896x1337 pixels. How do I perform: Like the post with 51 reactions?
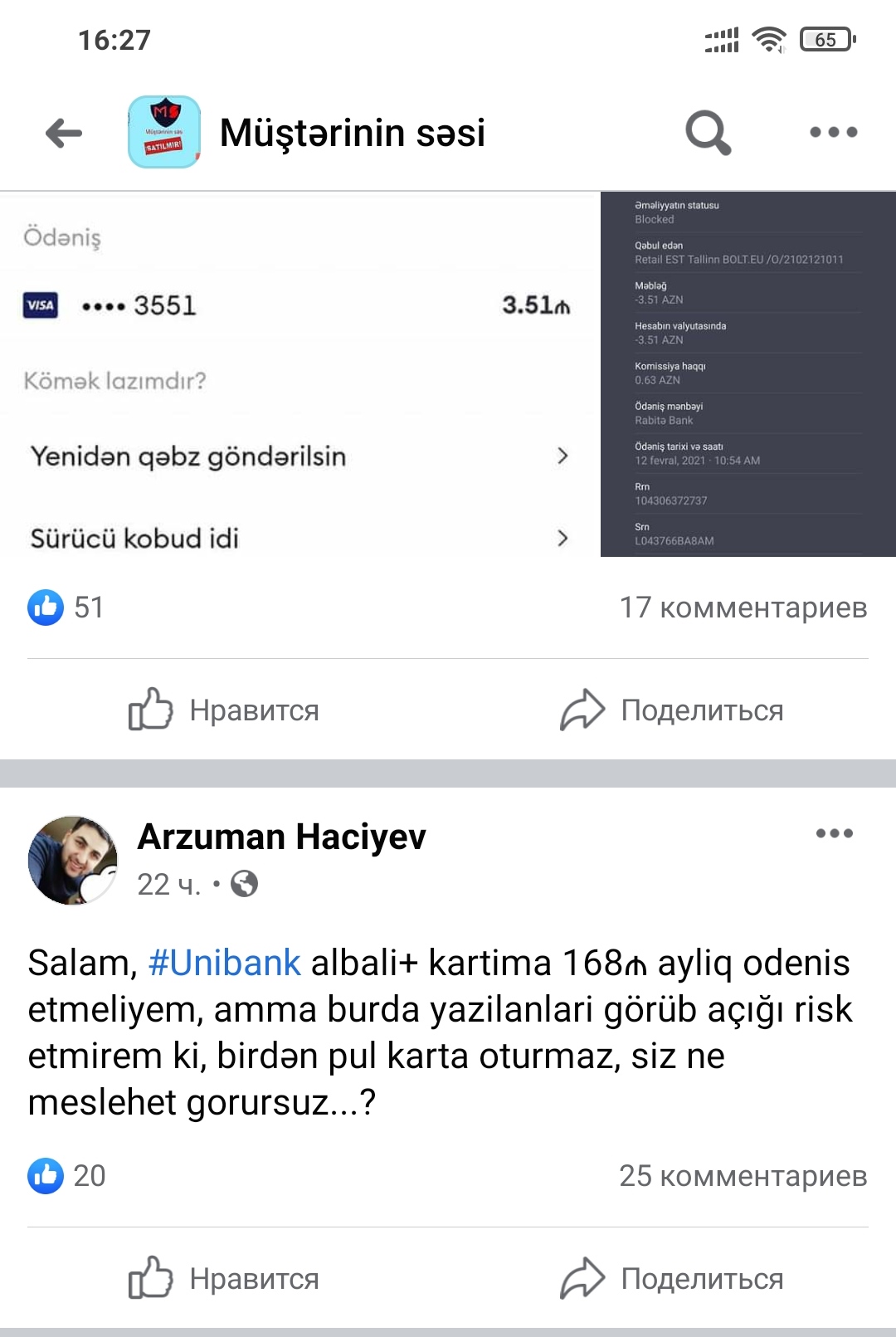click(224, 710)
